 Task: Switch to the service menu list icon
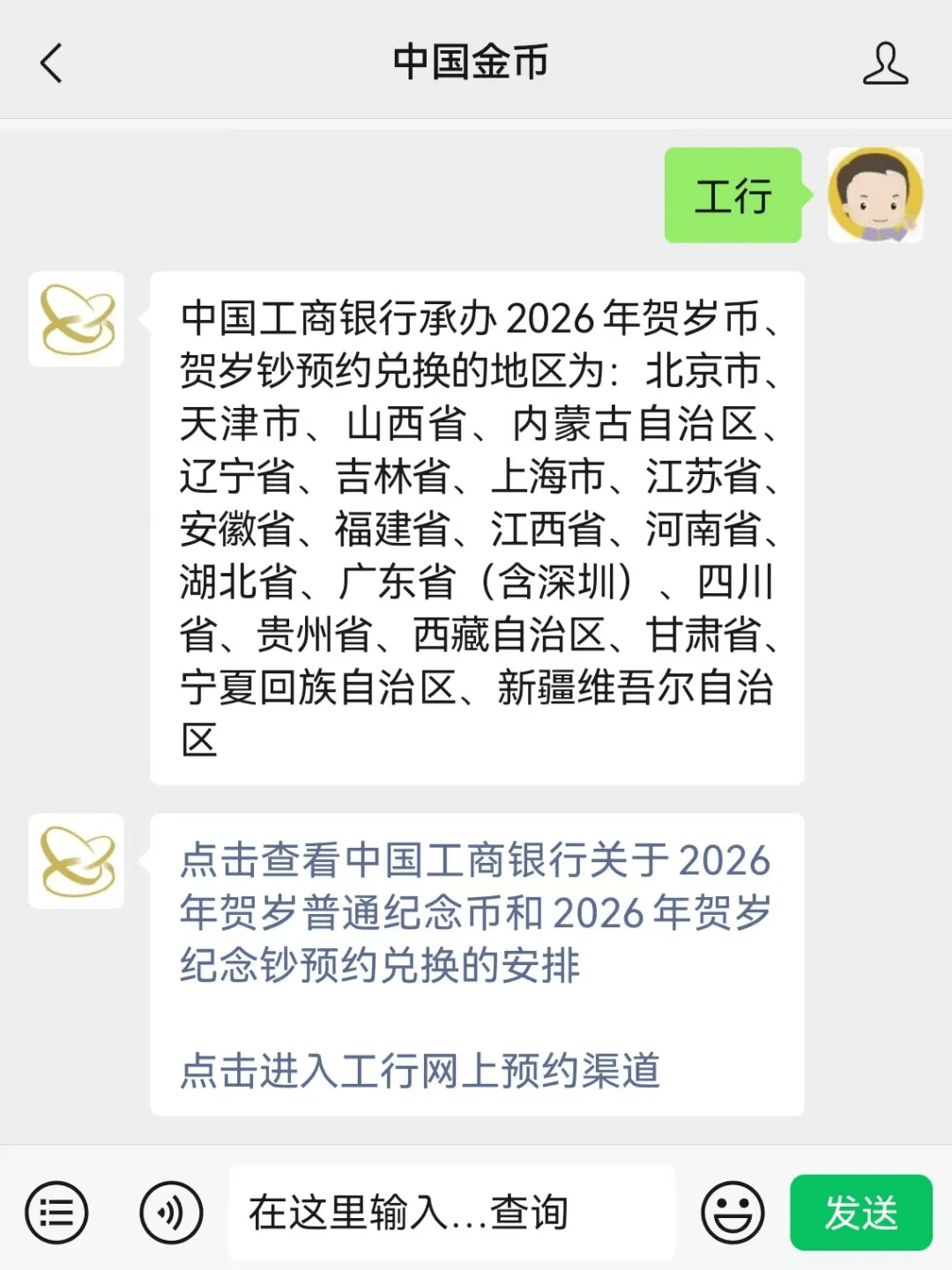56,1213
